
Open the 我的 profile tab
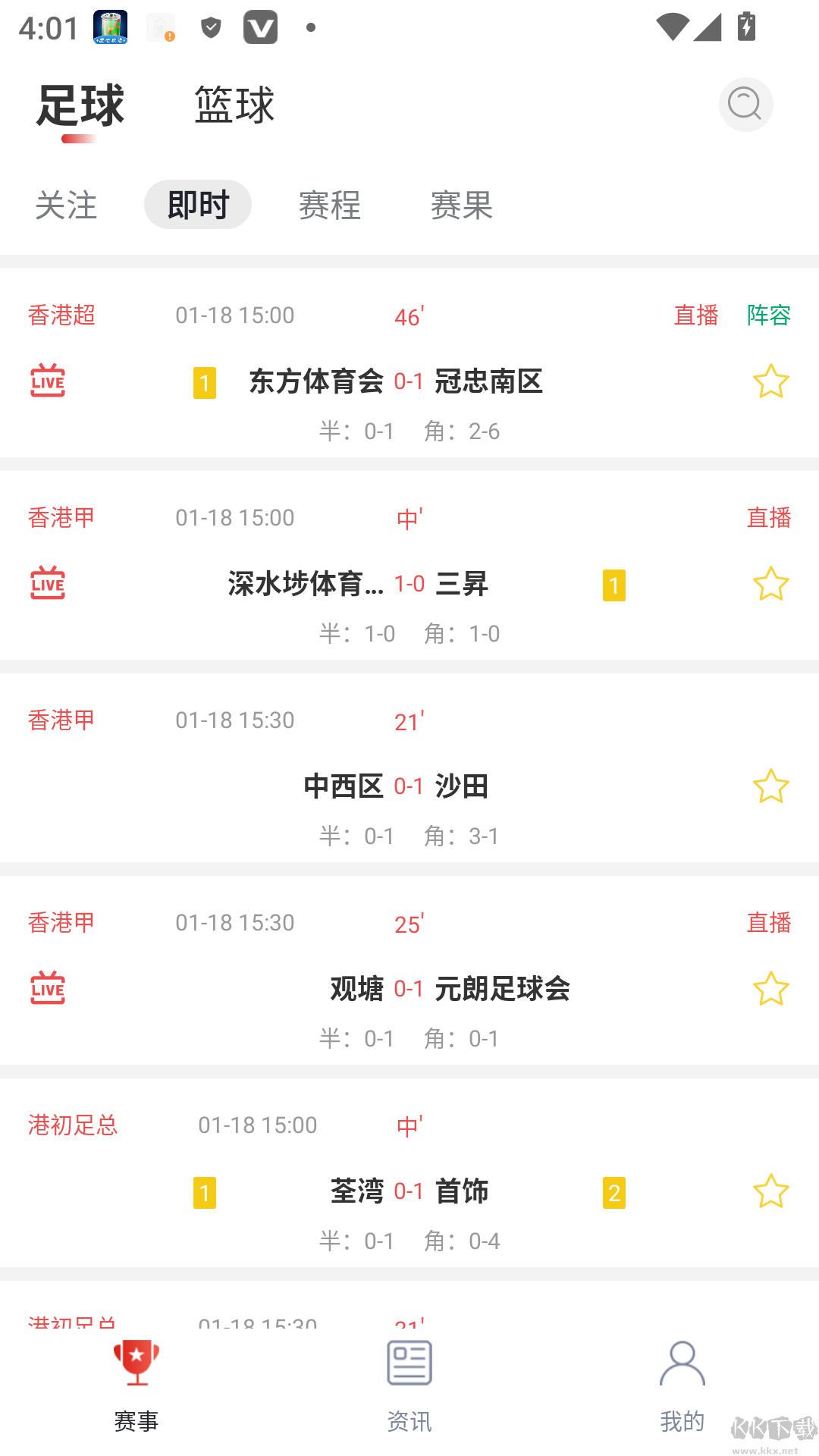682,1386
